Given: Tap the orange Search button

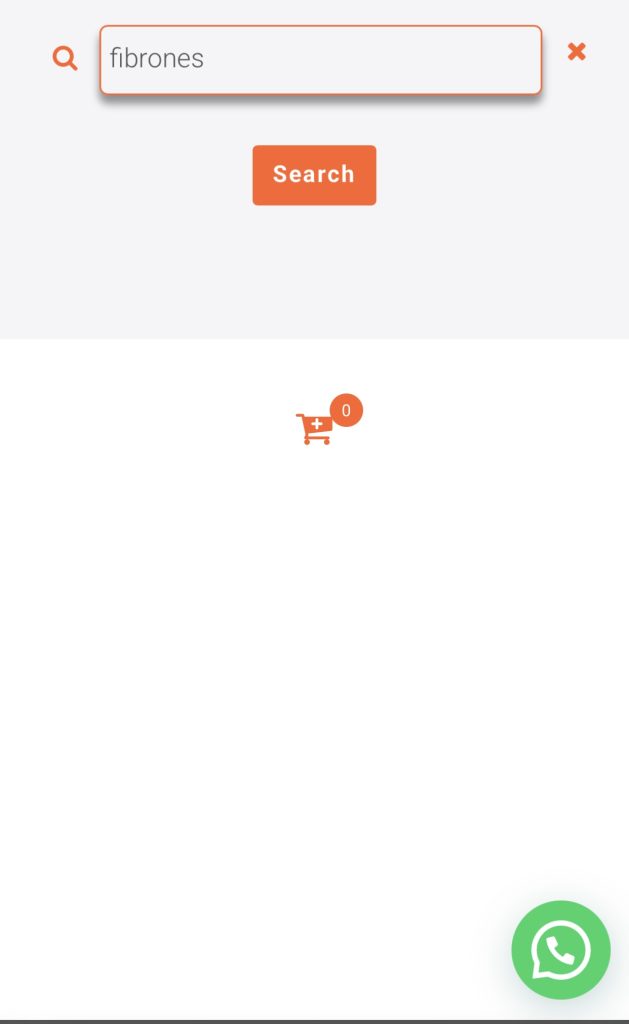Looking at the screenshot, I should 314,175.
